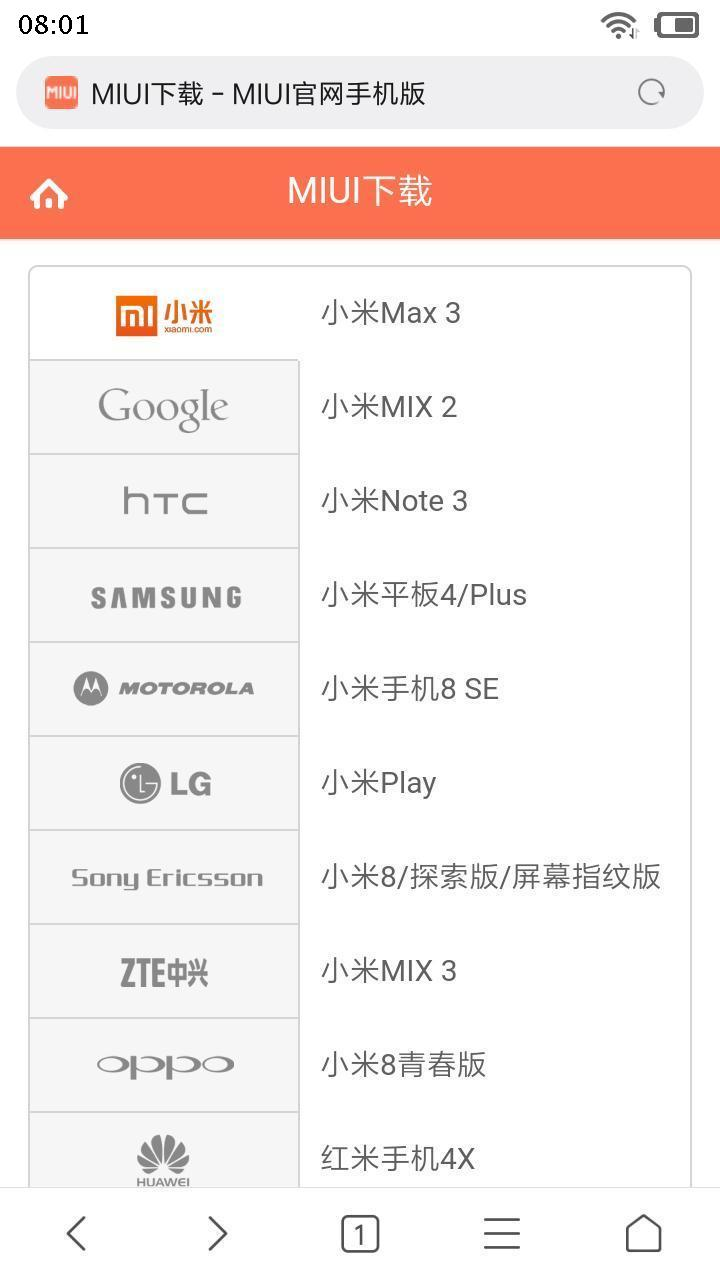Select the LG brand tab
This screenshot has width=720, height=1280.
(164, 783)
